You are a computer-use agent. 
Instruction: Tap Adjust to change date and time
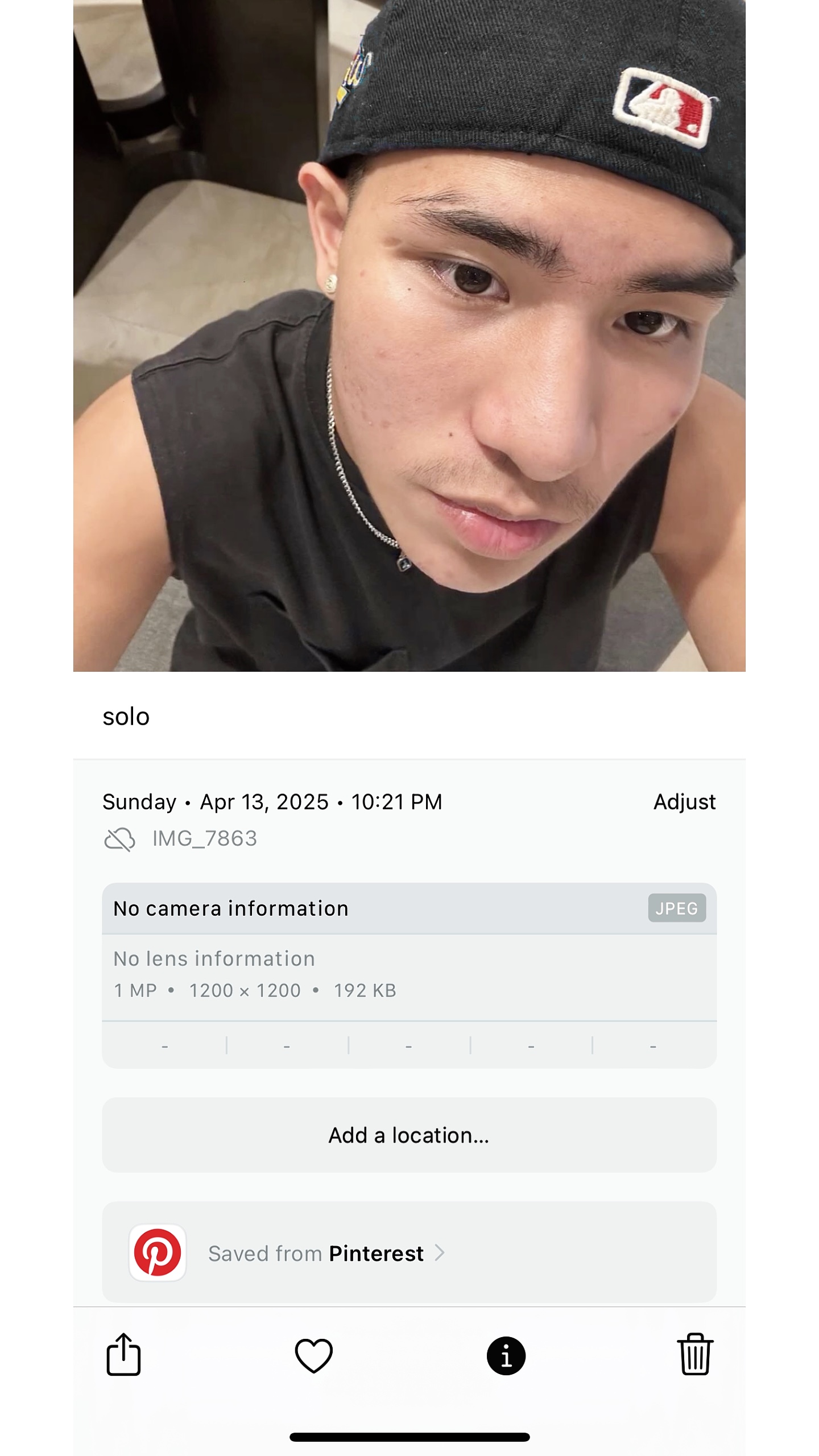click(684, 802)
